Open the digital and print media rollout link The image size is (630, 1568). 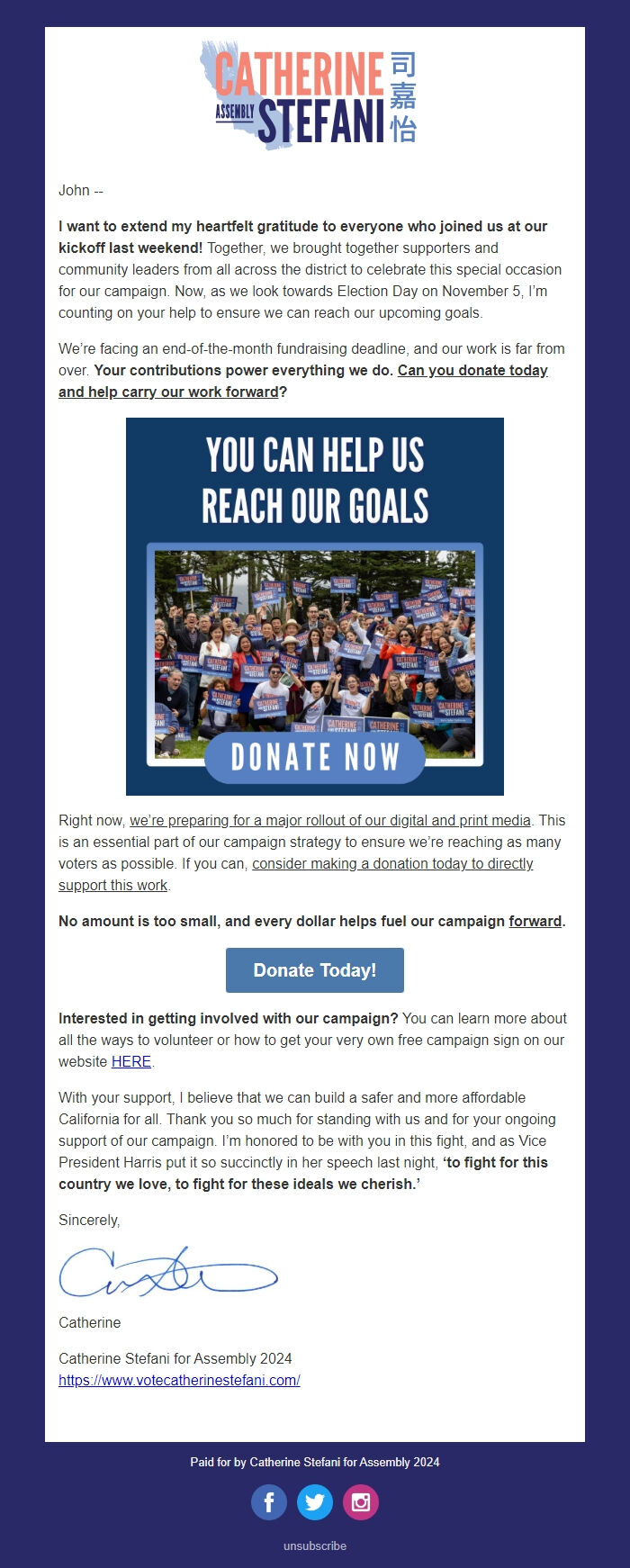(329, 820)
